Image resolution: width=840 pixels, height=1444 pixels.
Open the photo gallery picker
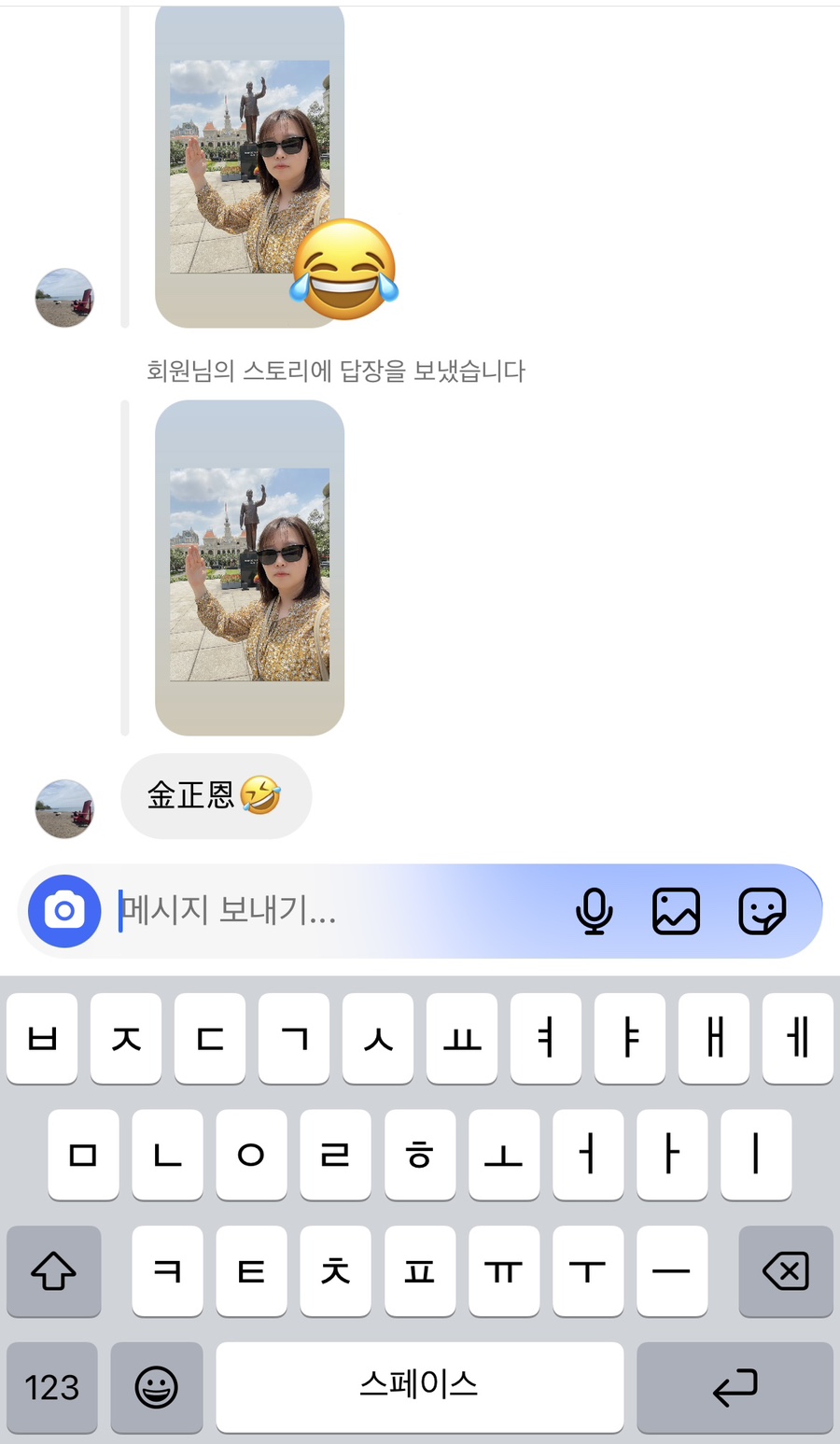676,911
